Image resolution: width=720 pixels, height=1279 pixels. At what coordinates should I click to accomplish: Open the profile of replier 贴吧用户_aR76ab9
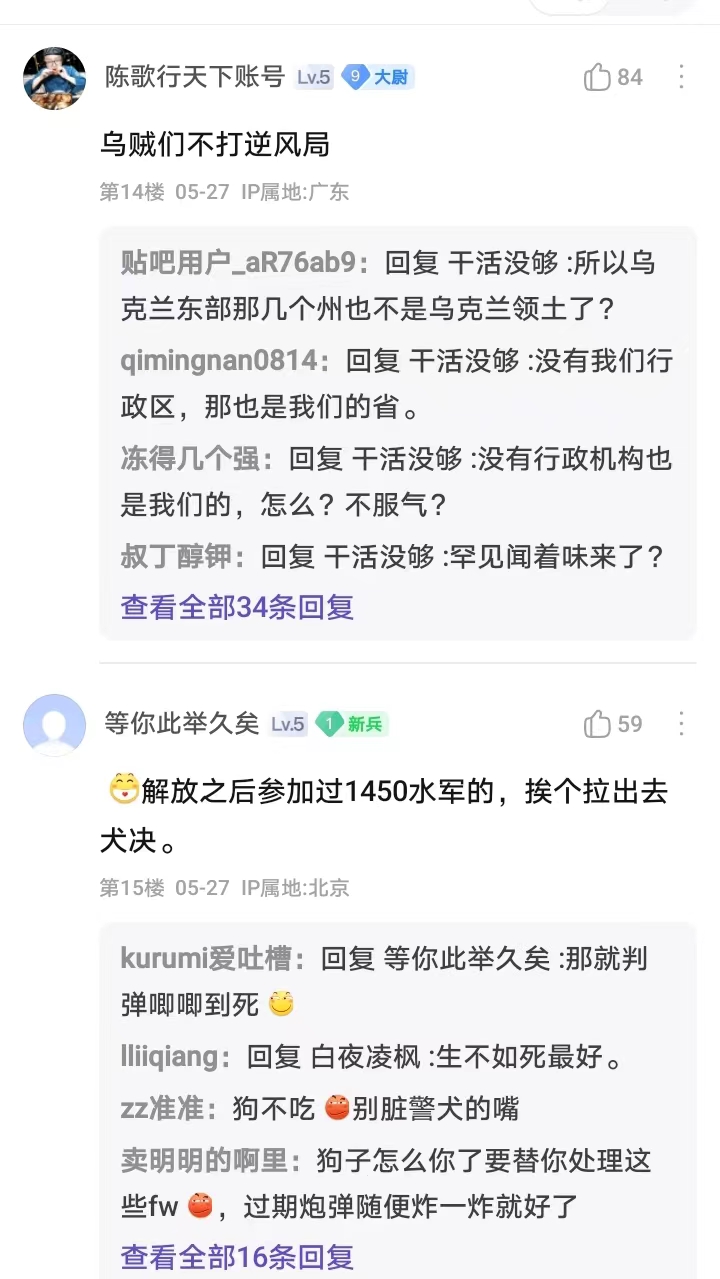click(x=244, y=263)
